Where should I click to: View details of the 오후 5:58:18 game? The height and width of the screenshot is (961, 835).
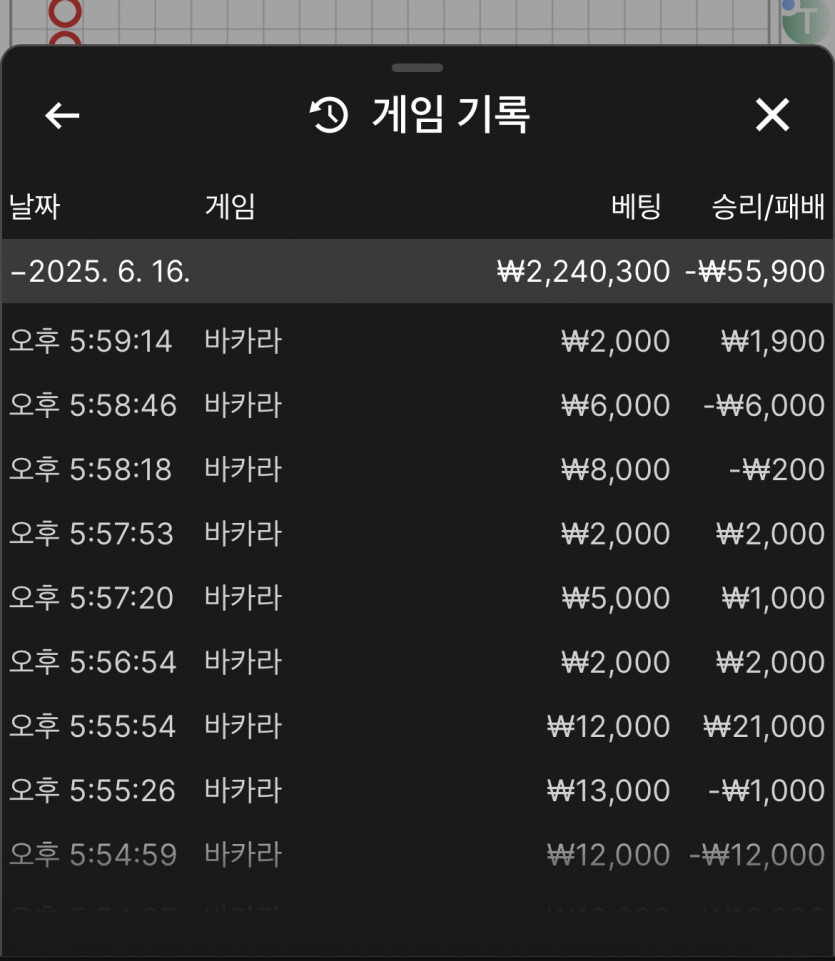417,470
